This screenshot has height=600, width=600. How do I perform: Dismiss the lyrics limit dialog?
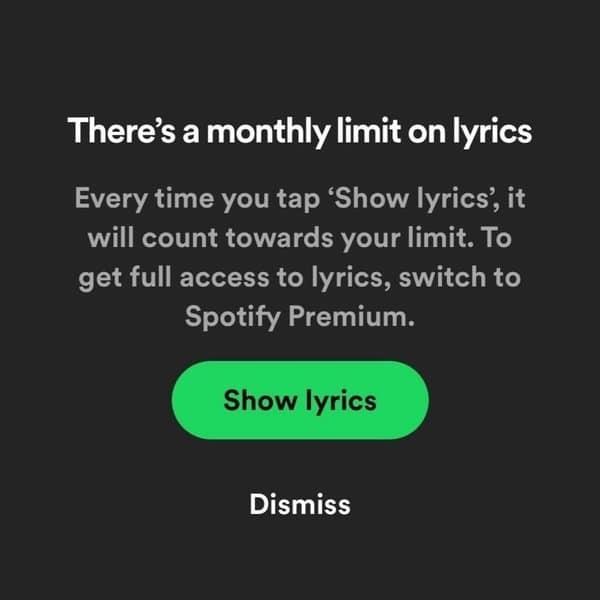coord(300,503)
